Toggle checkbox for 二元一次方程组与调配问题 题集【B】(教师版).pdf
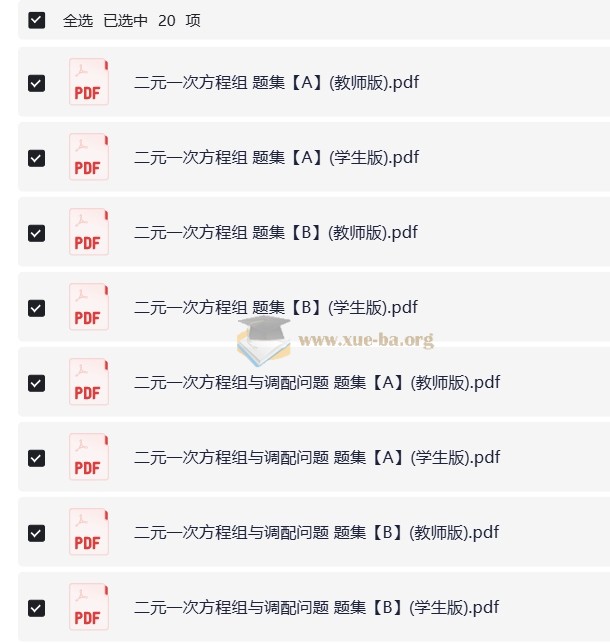This screenshot has height=643, width=610. tap(37, 533)
